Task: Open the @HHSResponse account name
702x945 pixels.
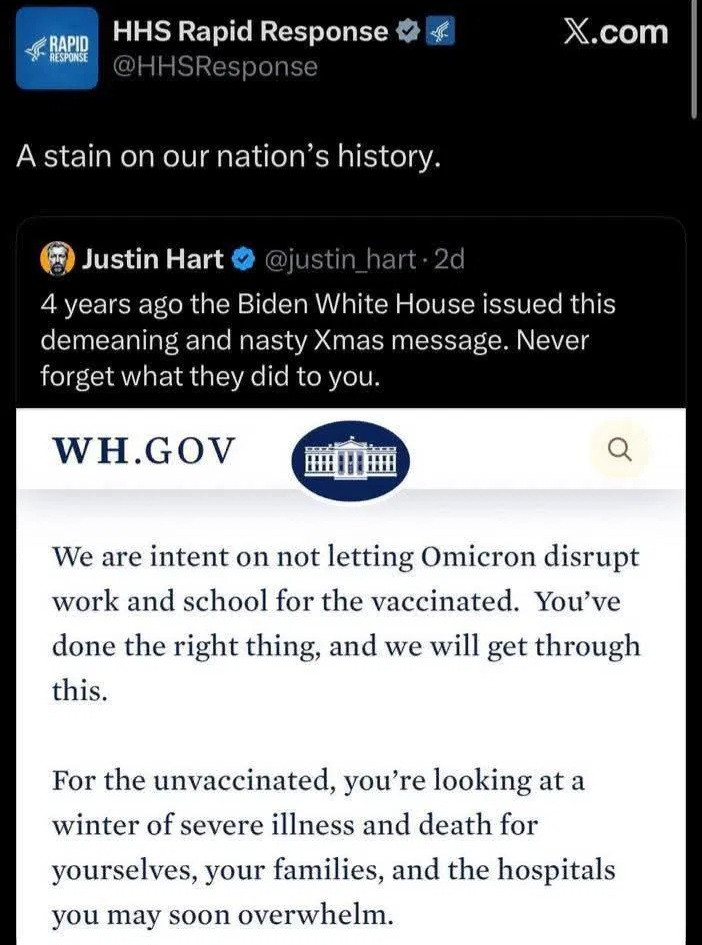Action: point(250,31)
